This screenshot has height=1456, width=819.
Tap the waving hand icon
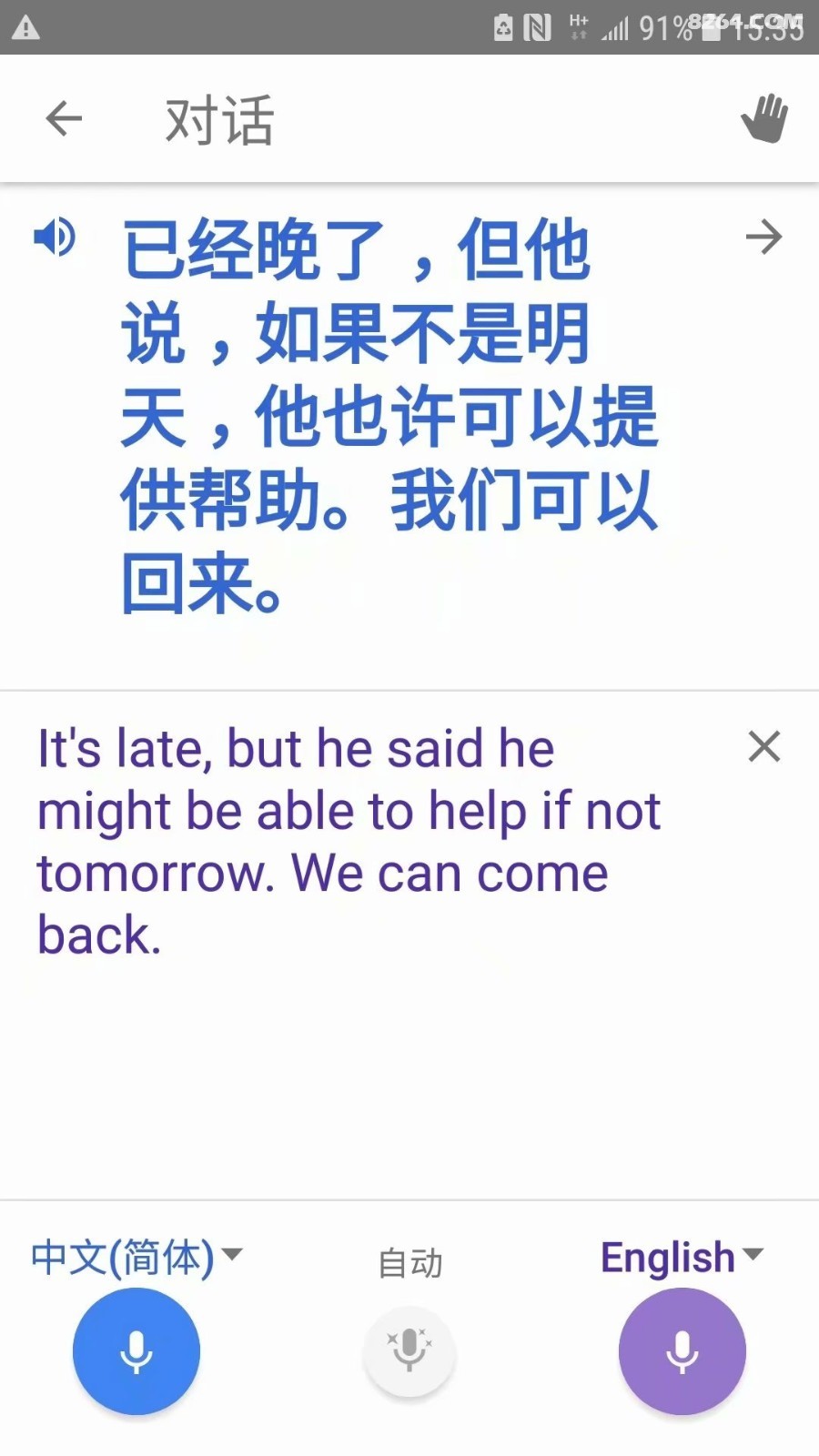(x=764, y=118)
